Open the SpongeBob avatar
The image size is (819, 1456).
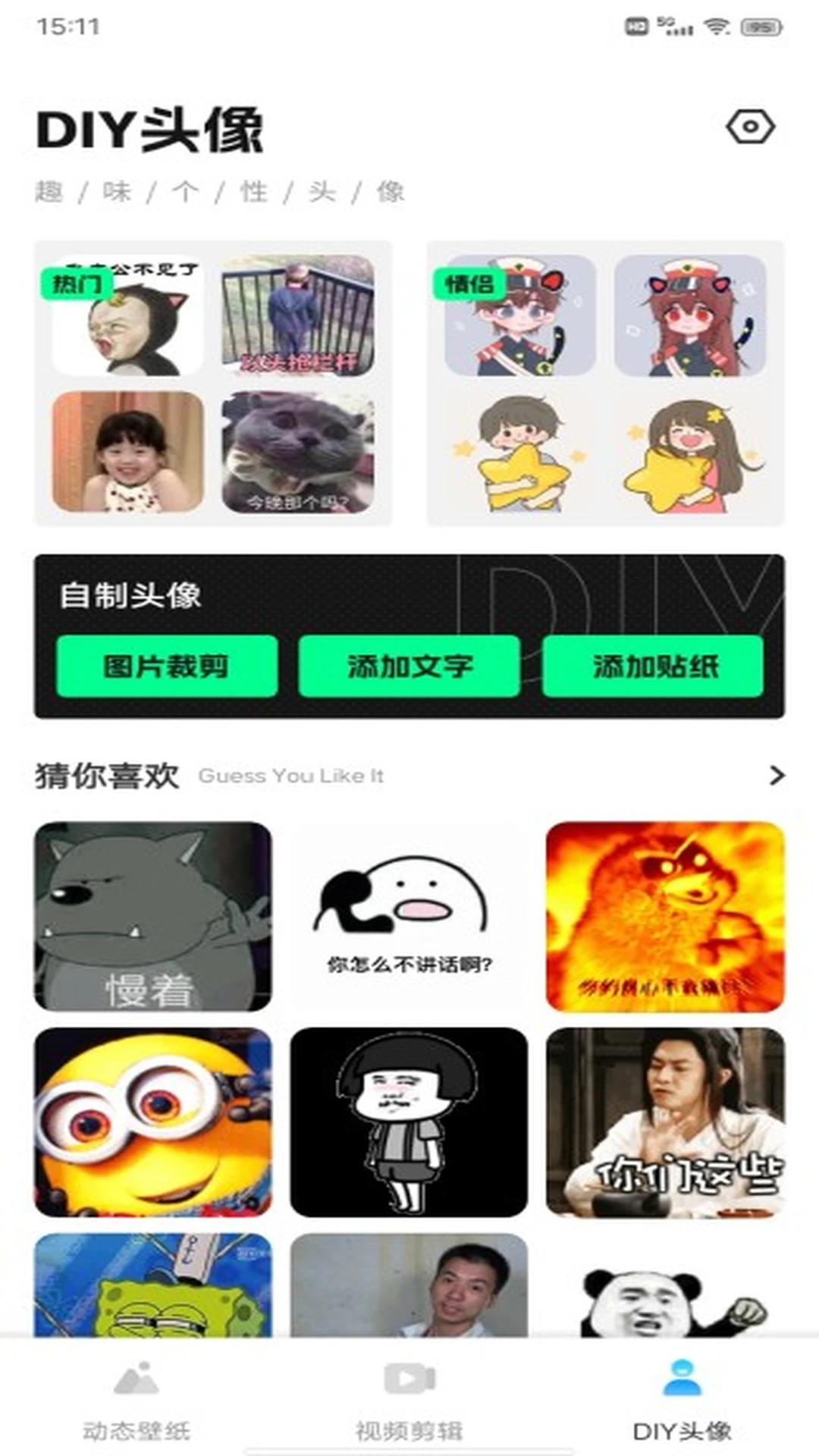pyautogui.click(x=153, y=1285)
